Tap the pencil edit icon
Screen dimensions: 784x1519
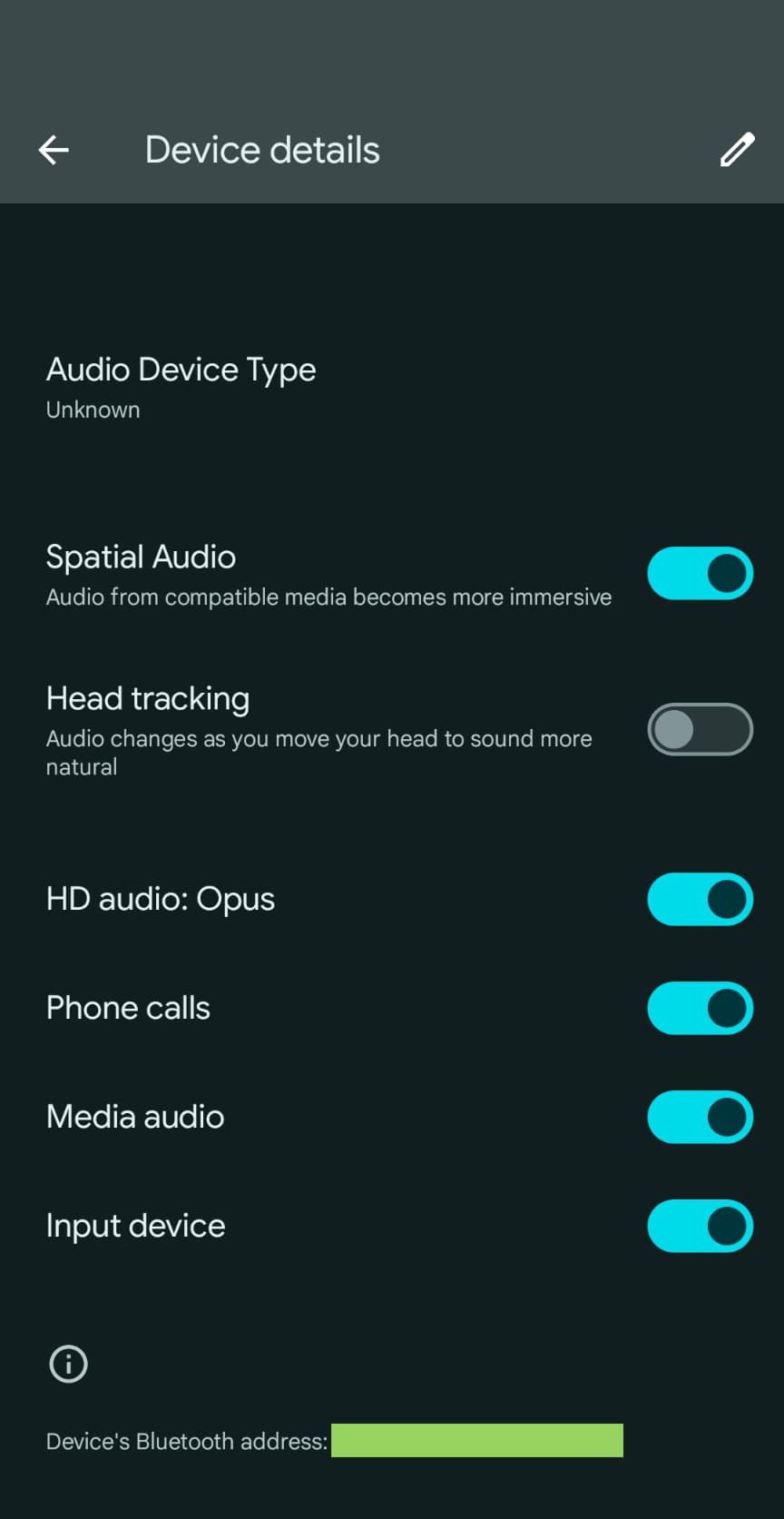click(x=737, y=150)
